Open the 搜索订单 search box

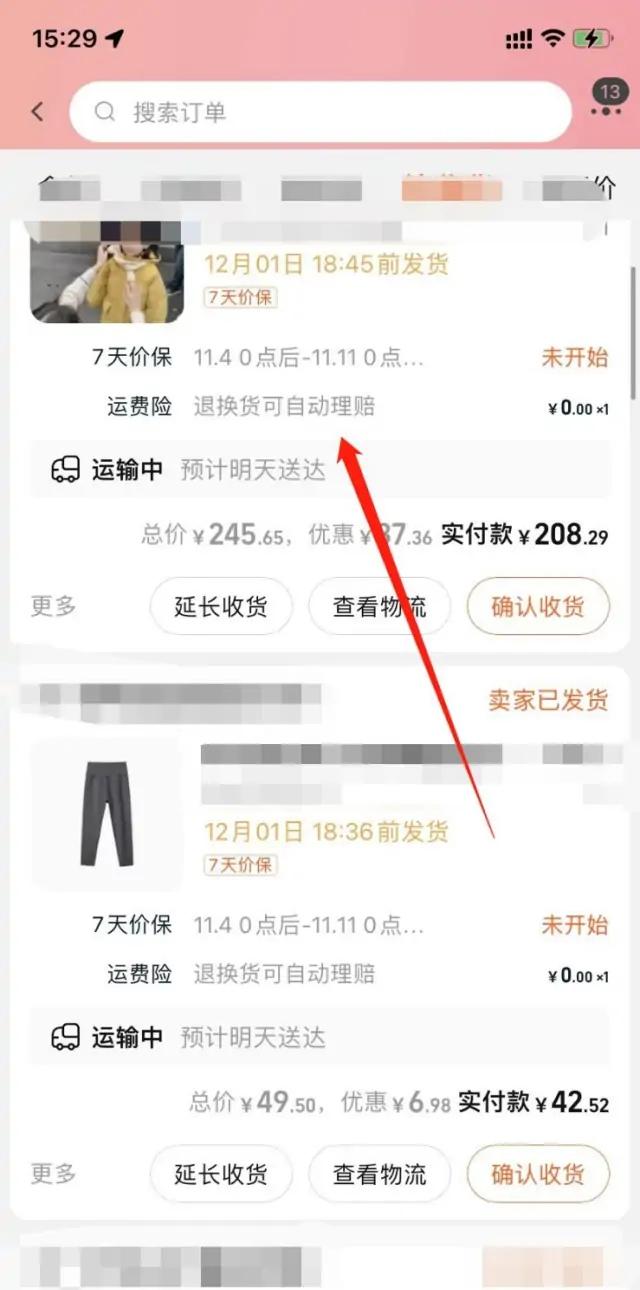[x=320, y=111]
